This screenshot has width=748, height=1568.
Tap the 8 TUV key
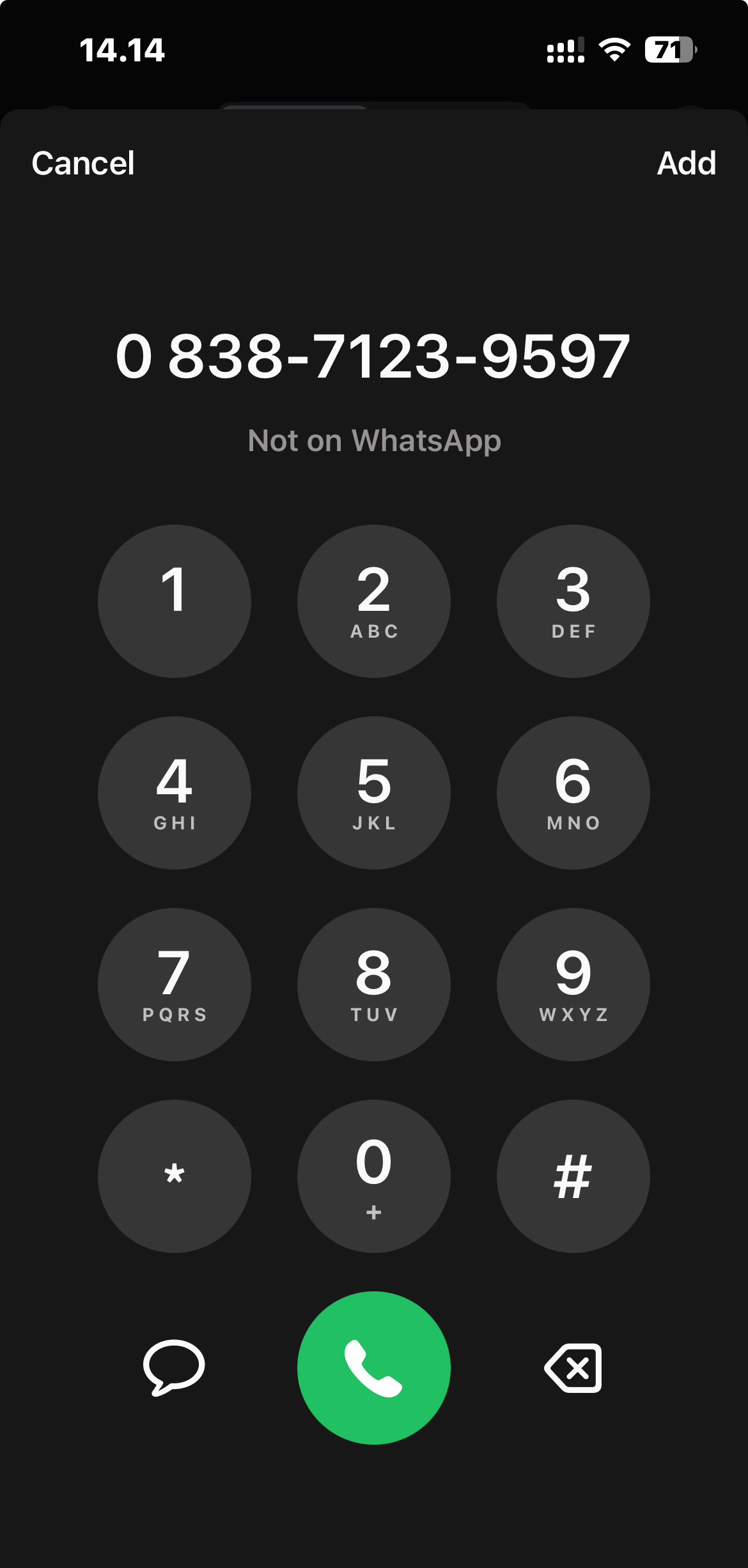click(x=374, y=984)
